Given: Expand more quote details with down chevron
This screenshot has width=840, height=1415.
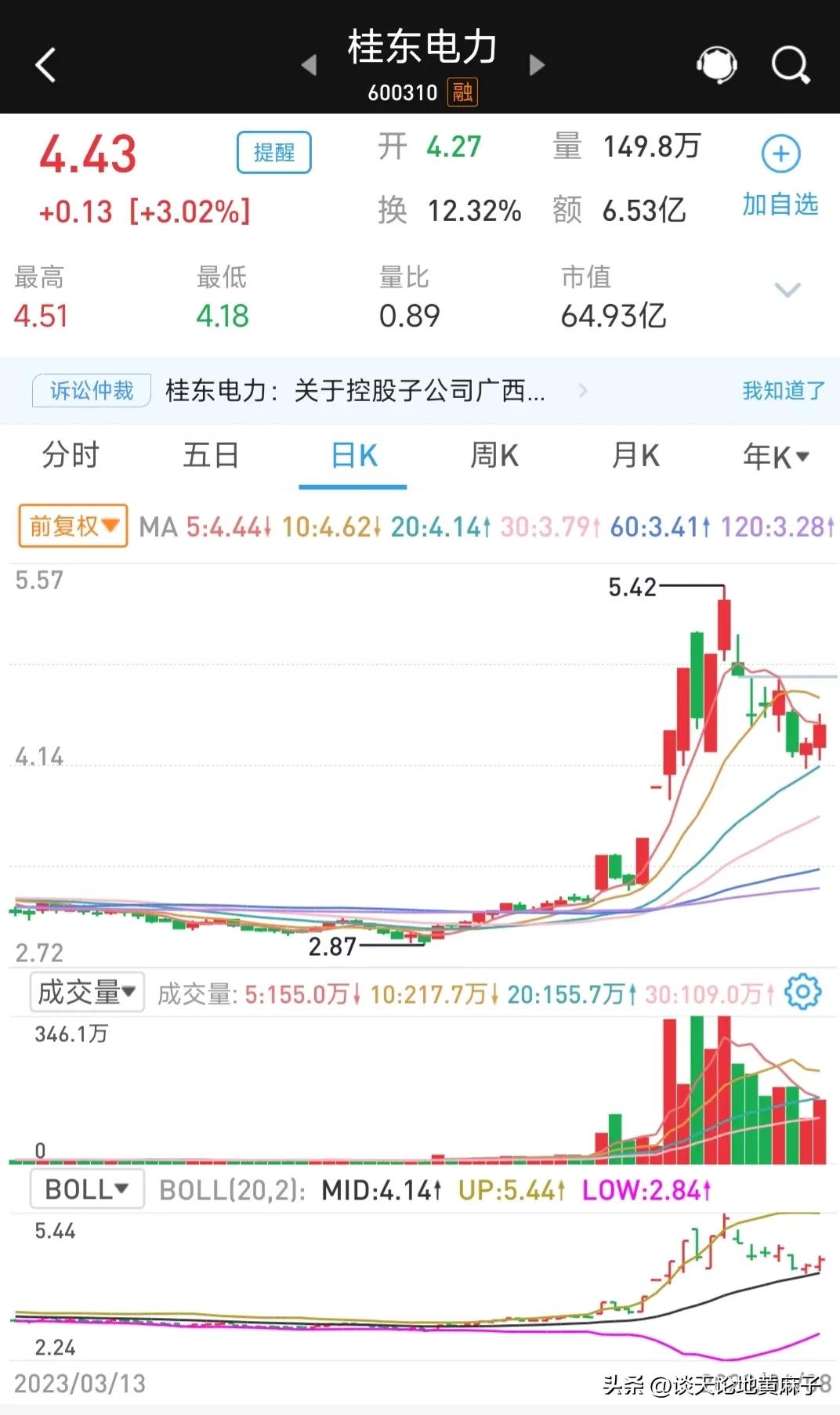Looking at the screenshot, I should click(787, 290).
